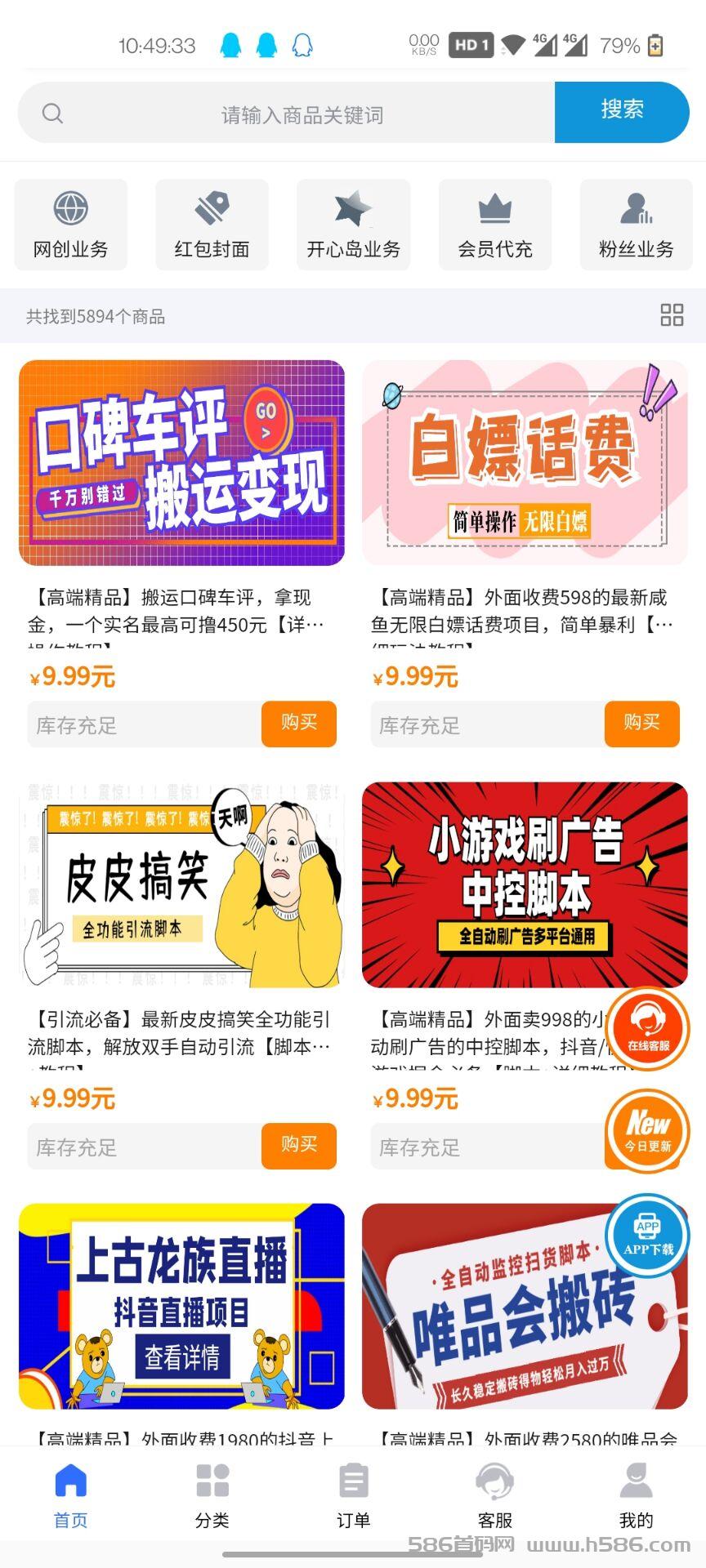Open the 在线客服 floating button
This screenshot has height=1568, width=706.
[648, 1027]
